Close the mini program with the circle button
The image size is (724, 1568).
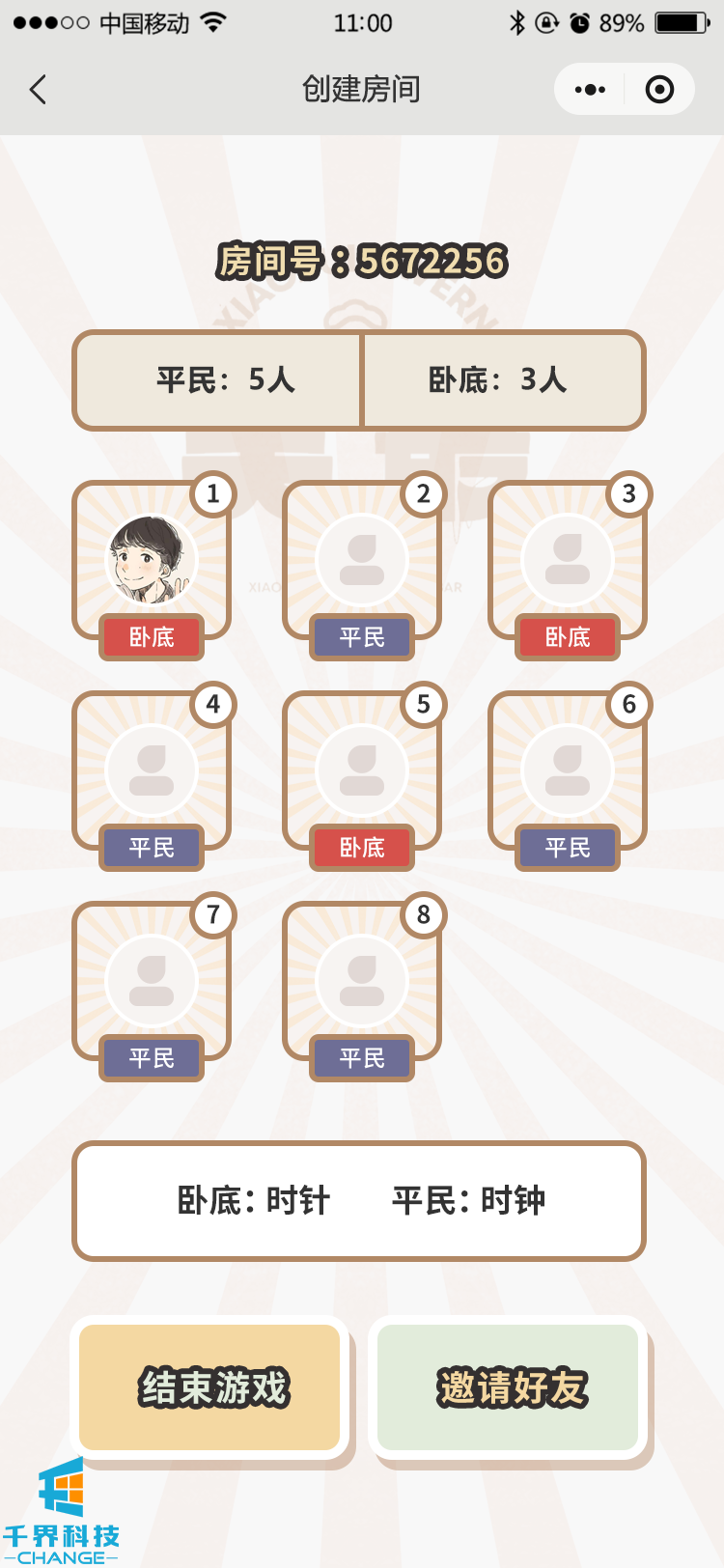tap(659, 90)
